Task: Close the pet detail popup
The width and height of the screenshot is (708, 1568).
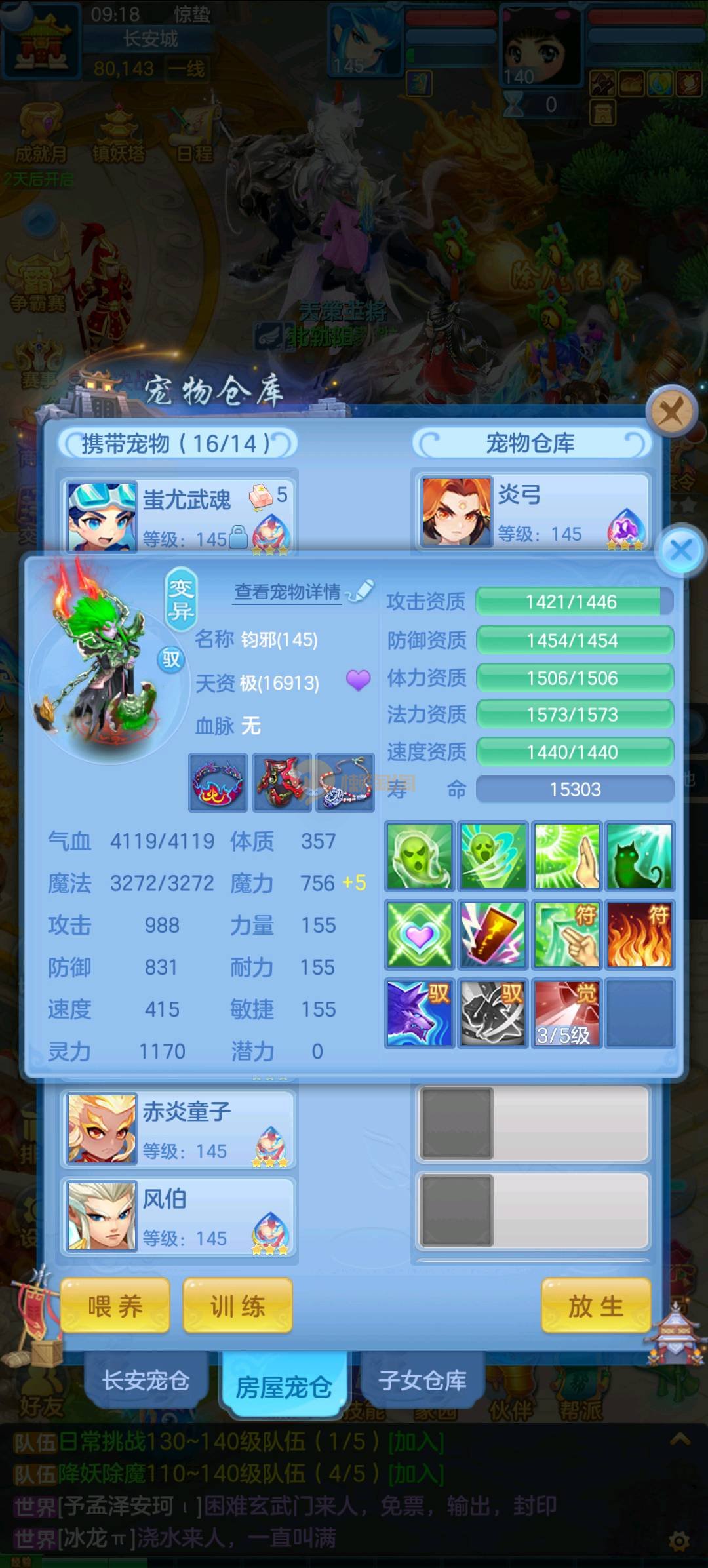Action: coord(681,550)
